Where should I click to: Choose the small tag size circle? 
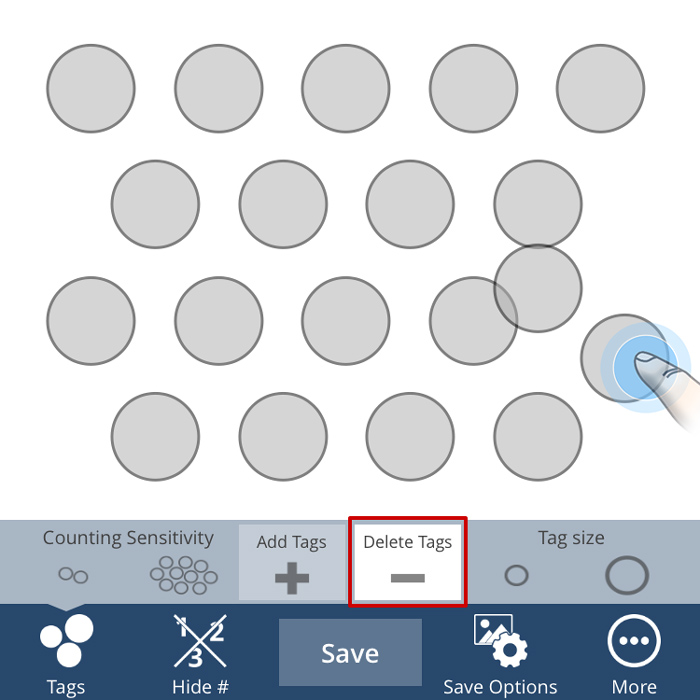pos(516,575)
